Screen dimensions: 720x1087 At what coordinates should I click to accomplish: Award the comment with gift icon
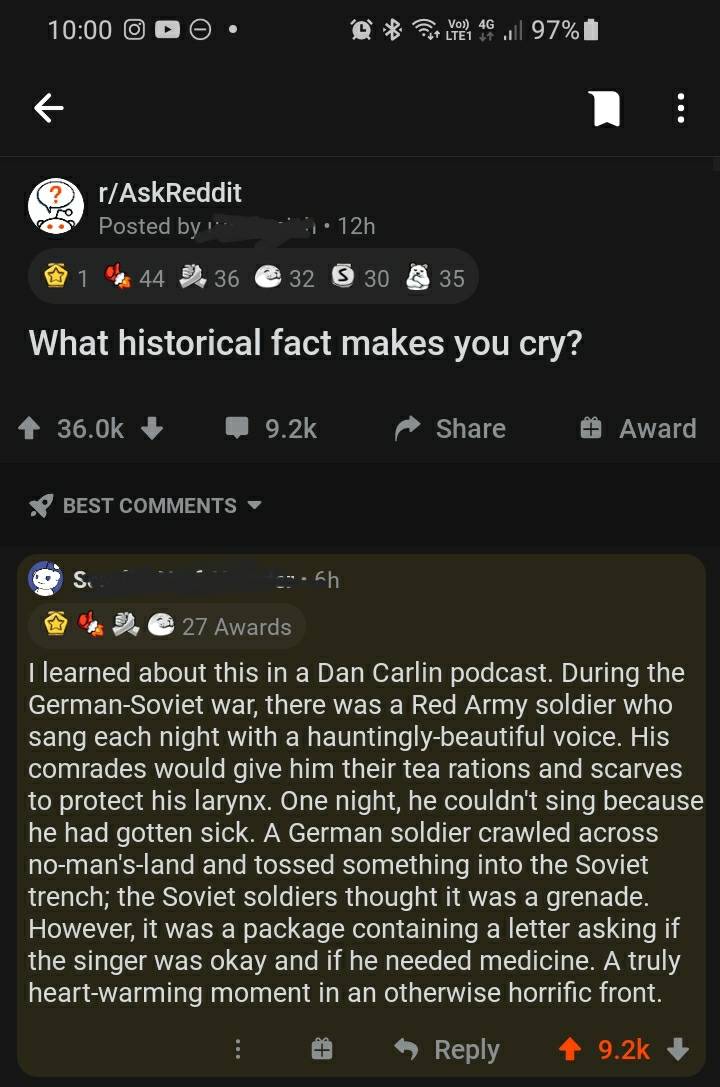(x=321, y=1049)
